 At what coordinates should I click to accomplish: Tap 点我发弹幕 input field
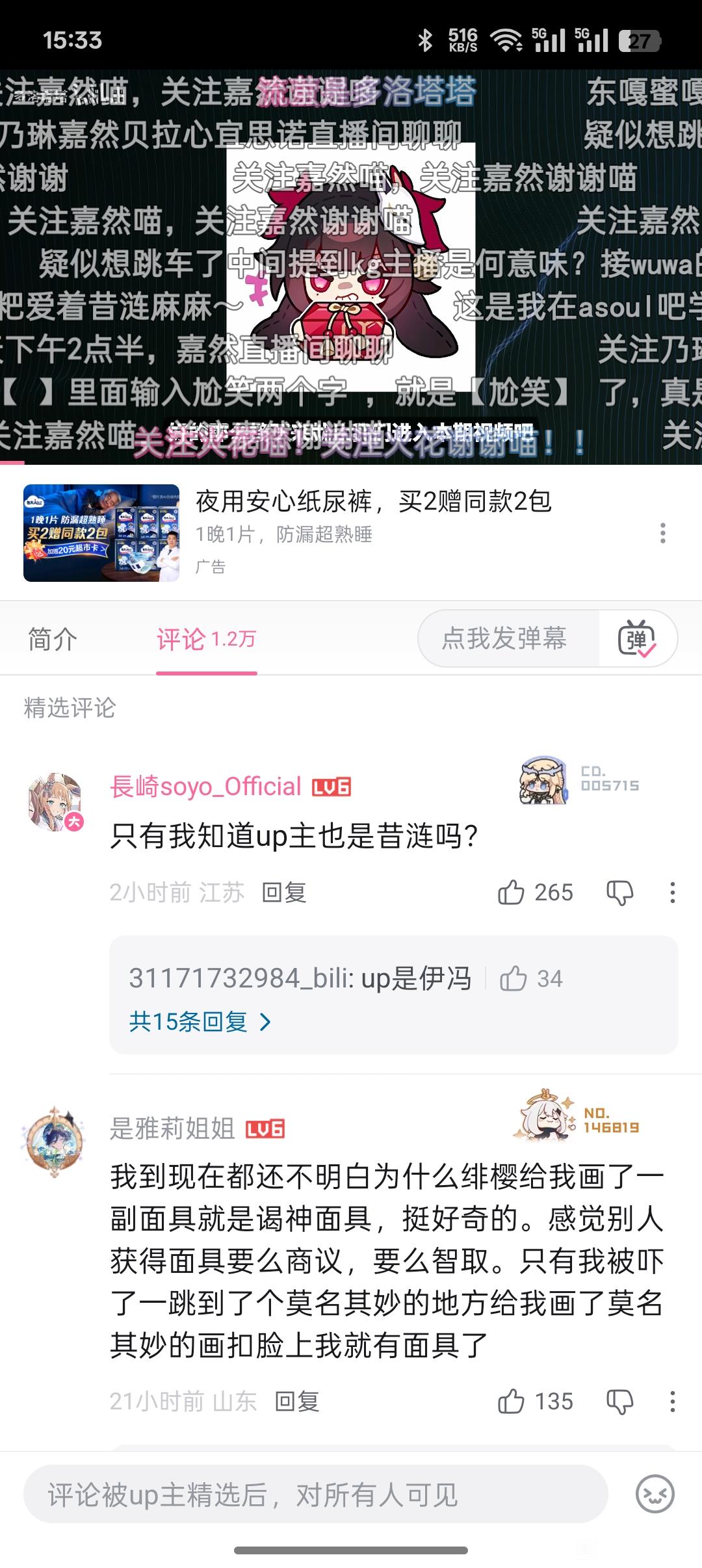(504, 638)
